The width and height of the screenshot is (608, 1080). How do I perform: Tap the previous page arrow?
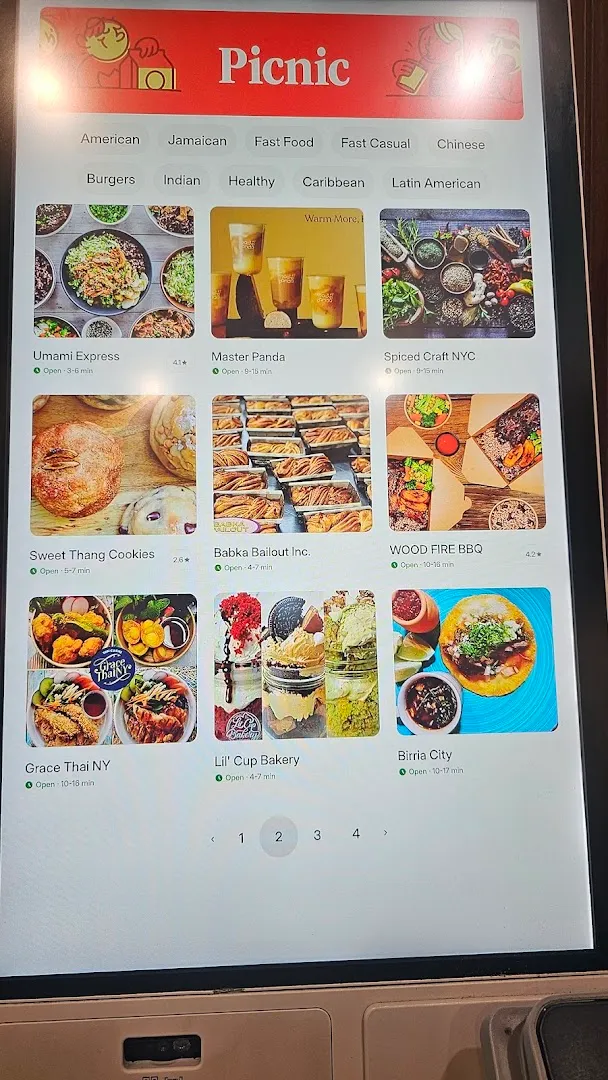(212, 839)
